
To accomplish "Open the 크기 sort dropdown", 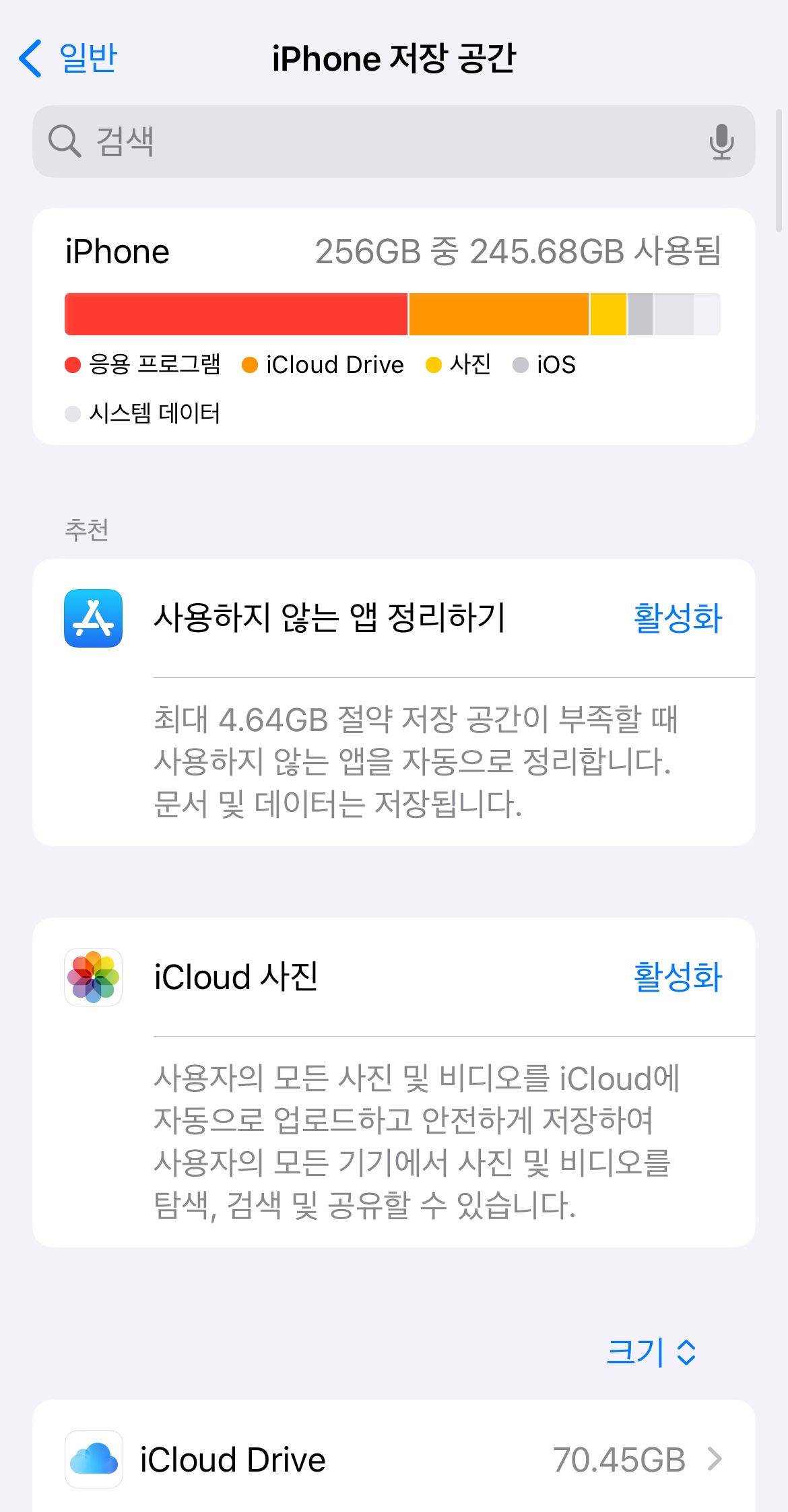I will point(651,1352).
